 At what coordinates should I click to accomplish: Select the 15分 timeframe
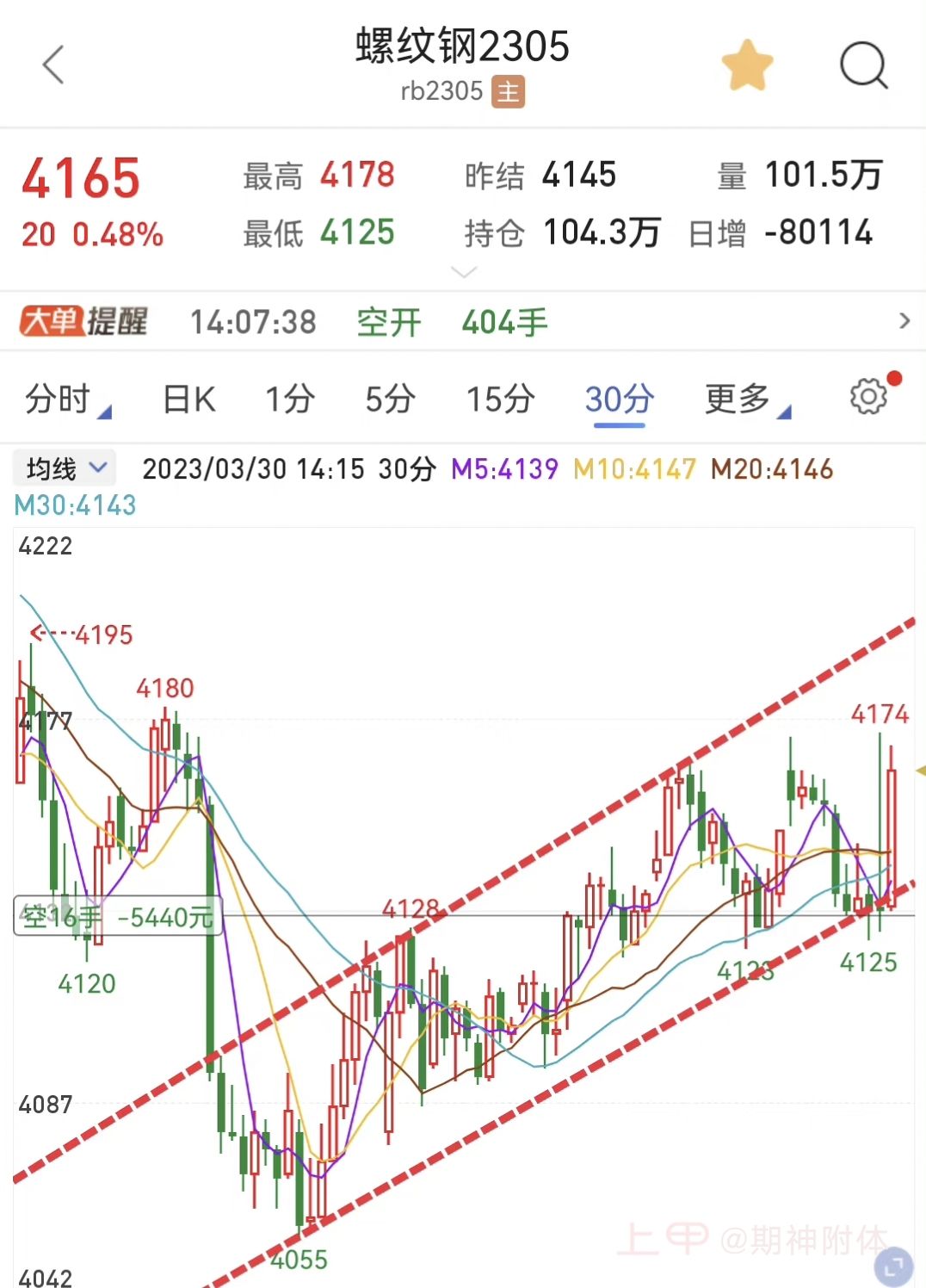coord(500,399)
